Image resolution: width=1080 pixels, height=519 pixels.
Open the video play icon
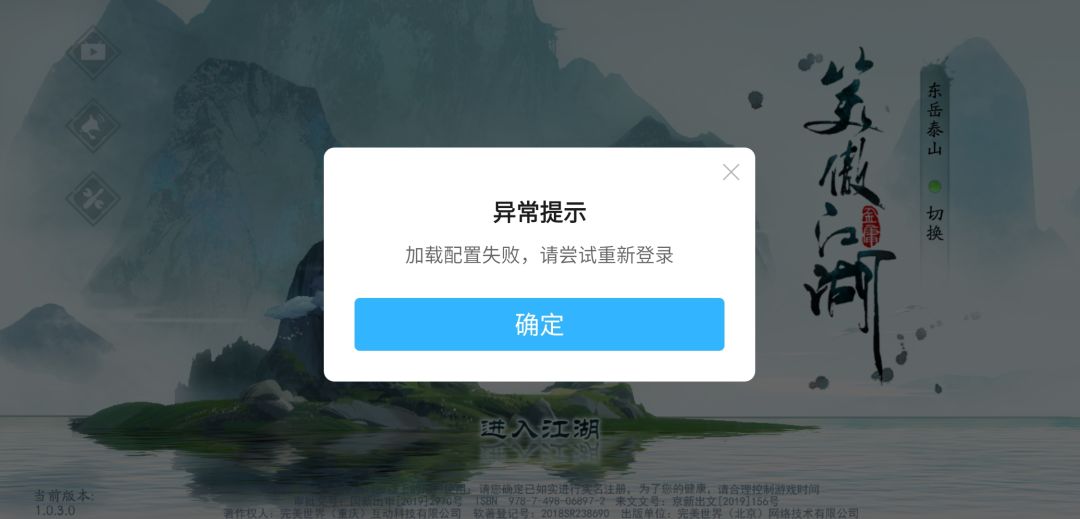pyautogui.click(x=93, y=52)
